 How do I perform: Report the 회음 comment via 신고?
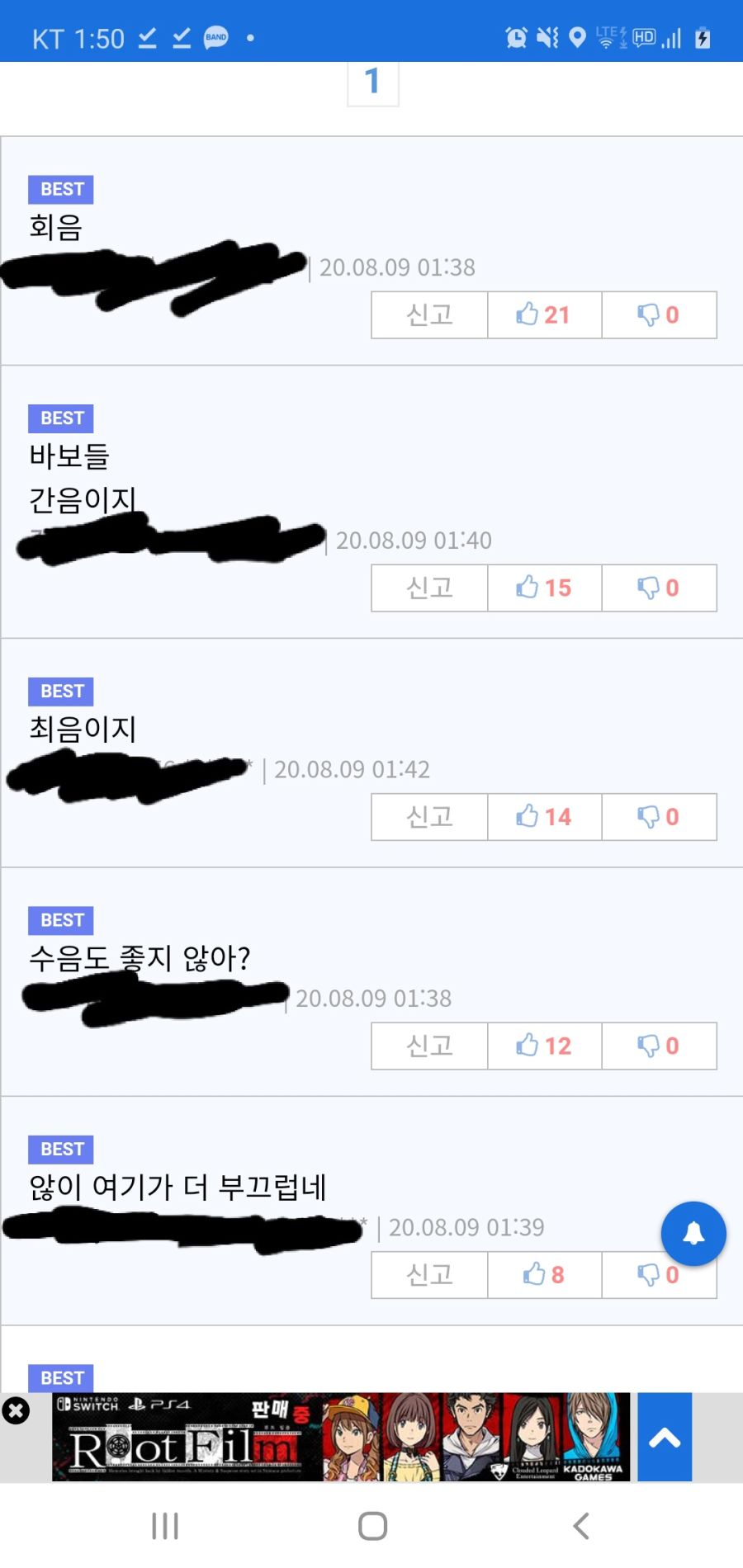click(x=428, y=314)
